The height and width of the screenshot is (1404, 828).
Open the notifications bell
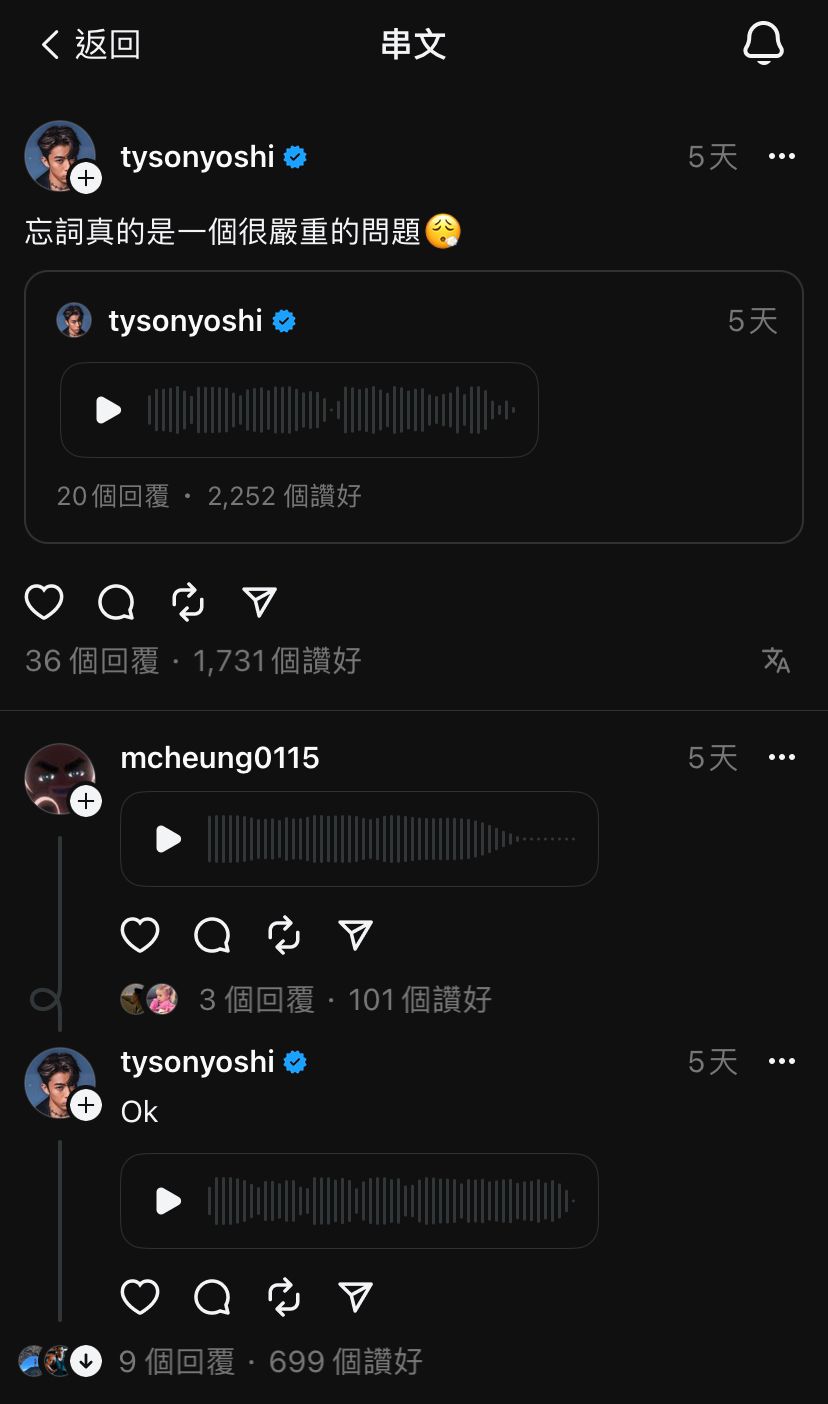click(763, 44)
